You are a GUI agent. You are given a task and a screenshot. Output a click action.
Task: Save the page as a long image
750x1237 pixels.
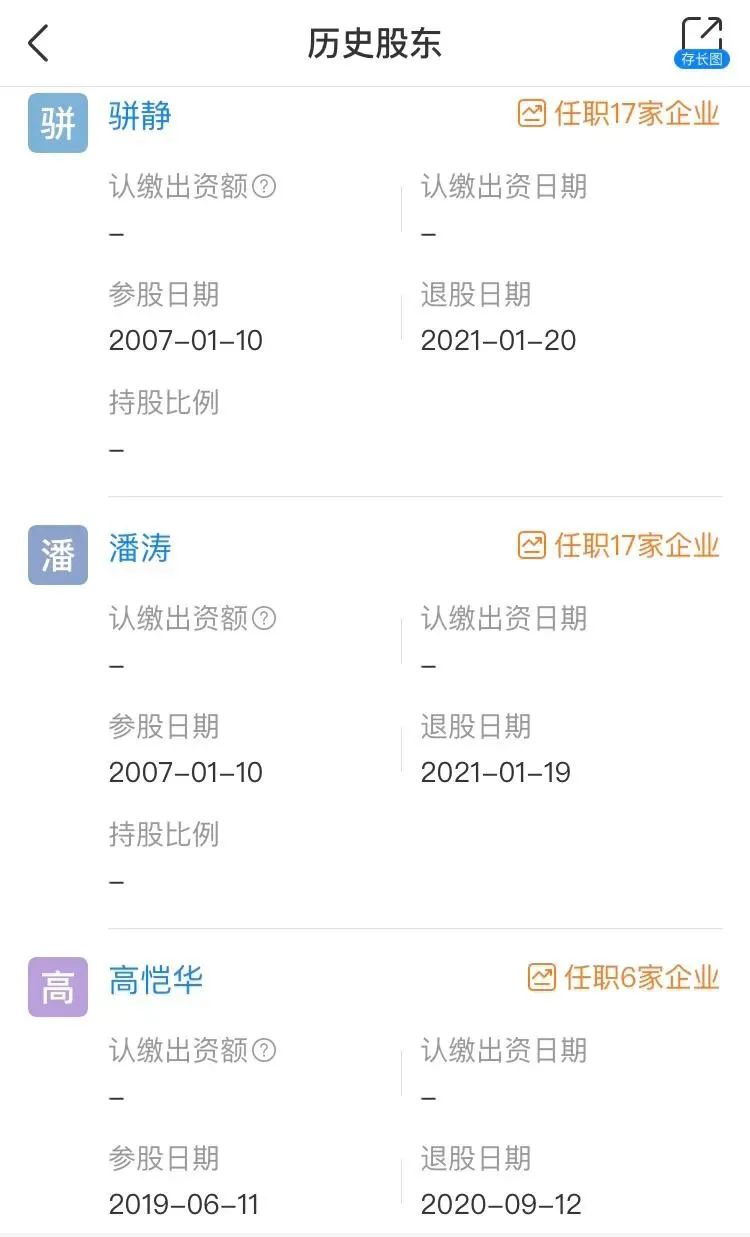(701, 43)
